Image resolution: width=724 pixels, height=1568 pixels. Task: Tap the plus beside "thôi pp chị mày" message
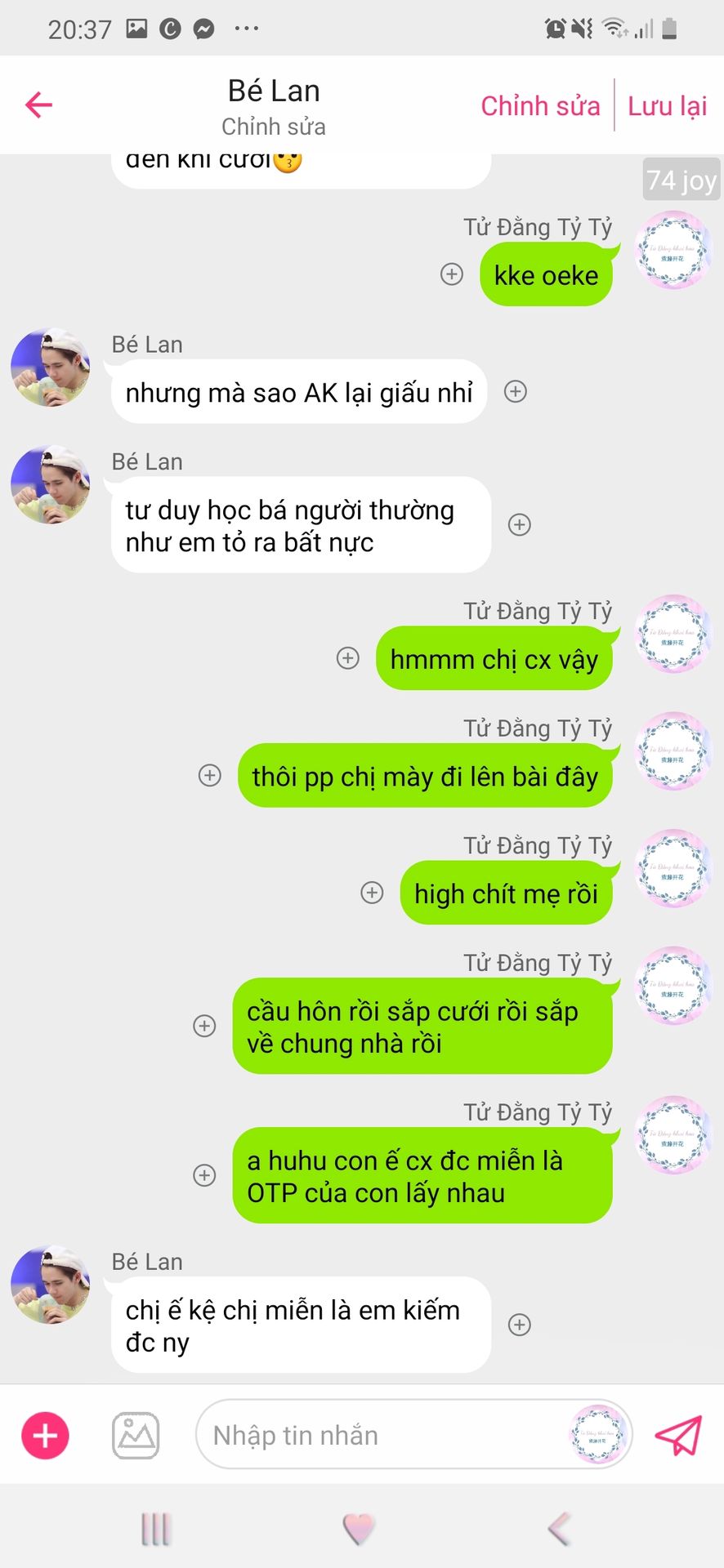[x=210, y=775]
